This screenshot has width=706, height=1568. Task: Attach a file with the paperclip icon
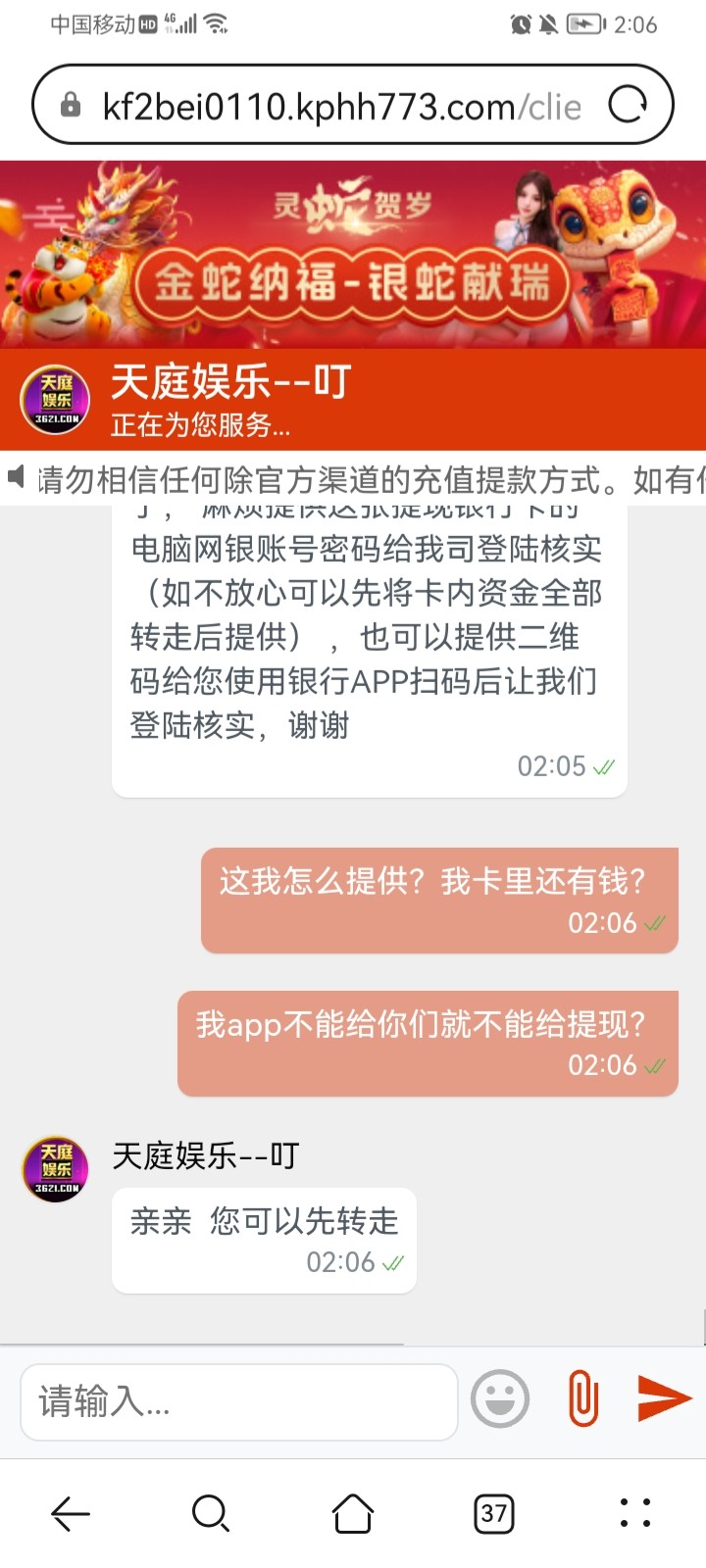582,1398
